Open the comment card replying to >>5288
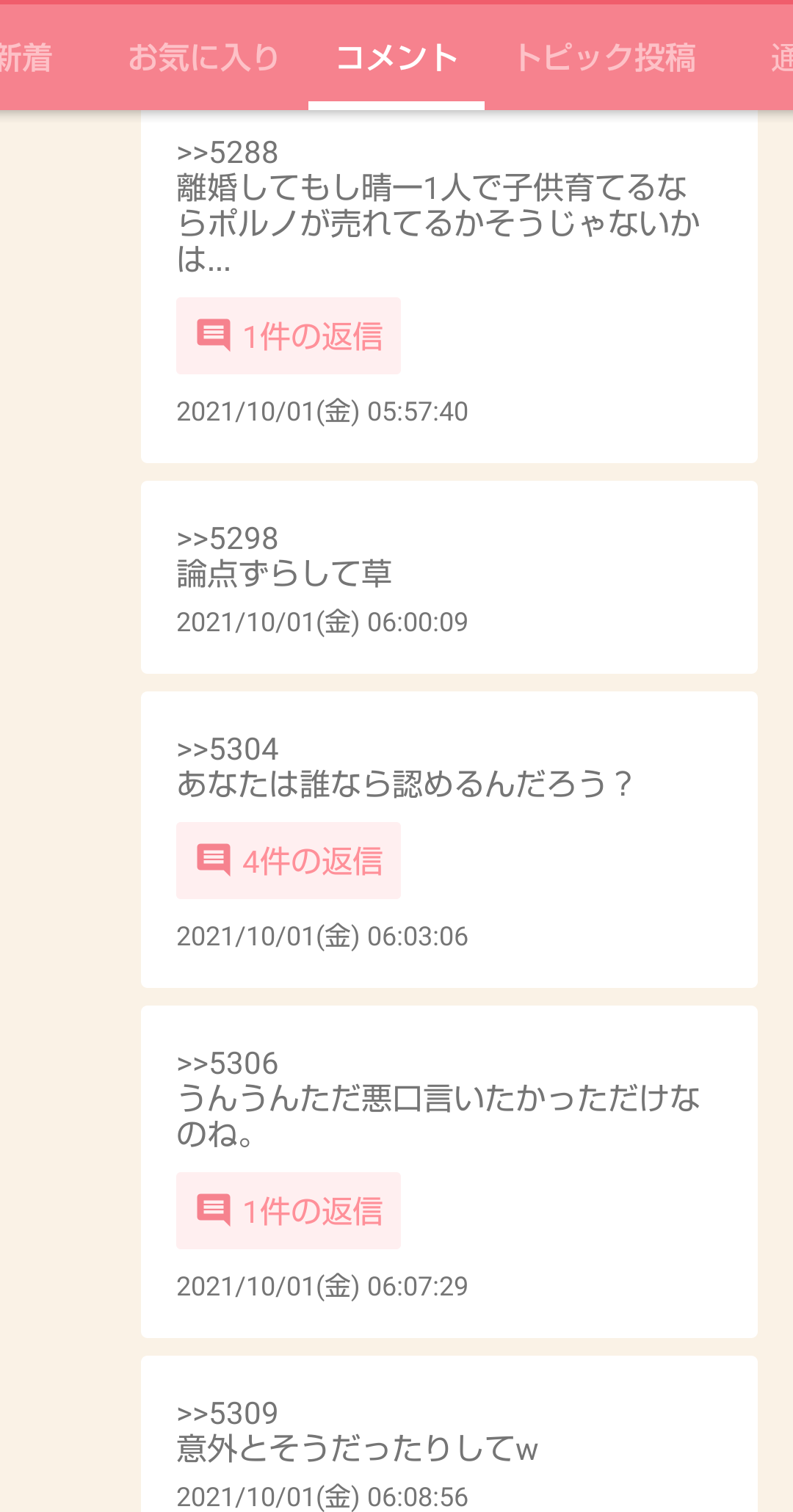The image size is (793, 1512). (449, 287)
